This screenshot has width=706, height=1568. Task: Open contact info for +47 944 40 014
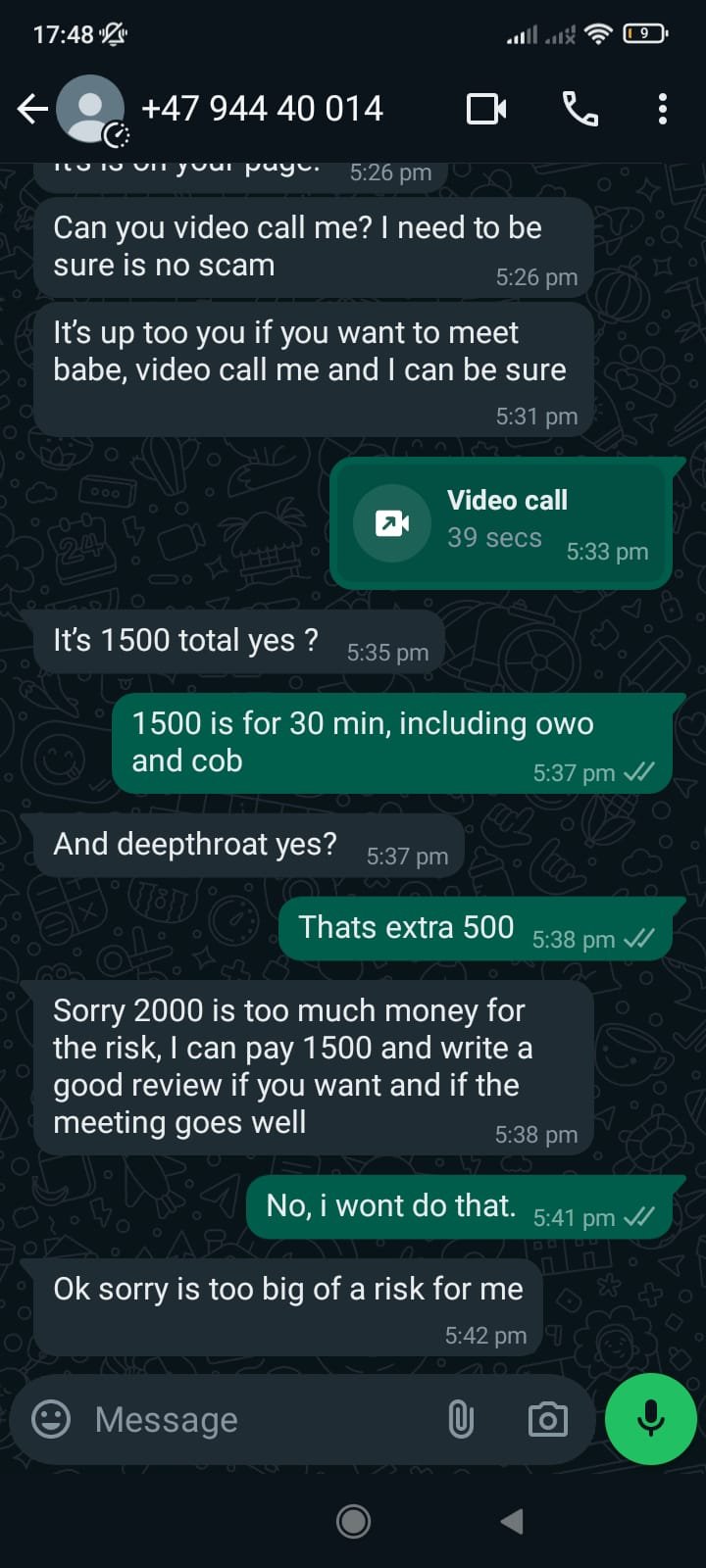(x=262, y=109)
